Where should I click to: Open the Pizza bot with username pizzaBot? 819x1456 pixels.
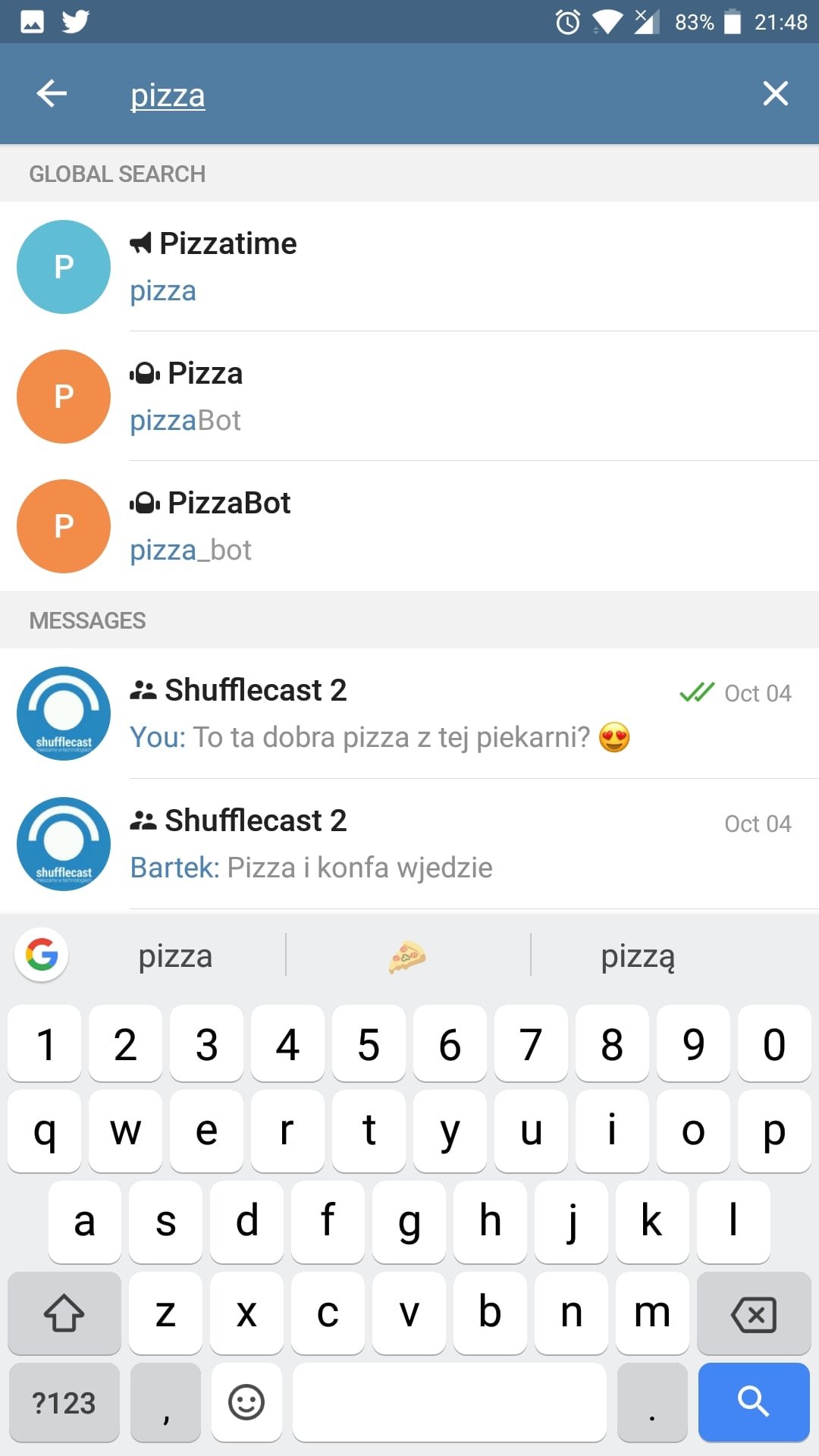tap(409, 397)
